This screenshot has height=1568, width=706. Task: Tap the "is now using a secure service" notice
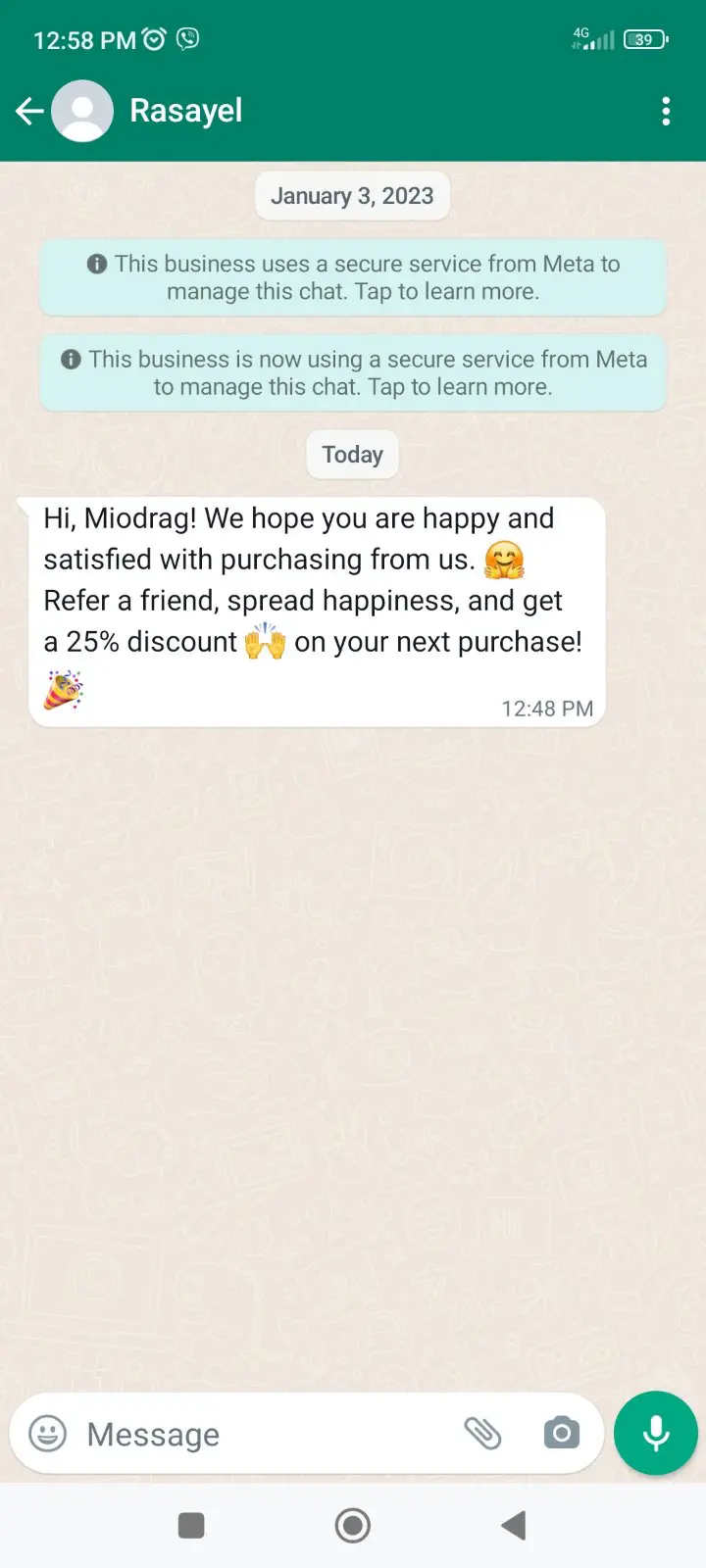(x=353, y=373)
